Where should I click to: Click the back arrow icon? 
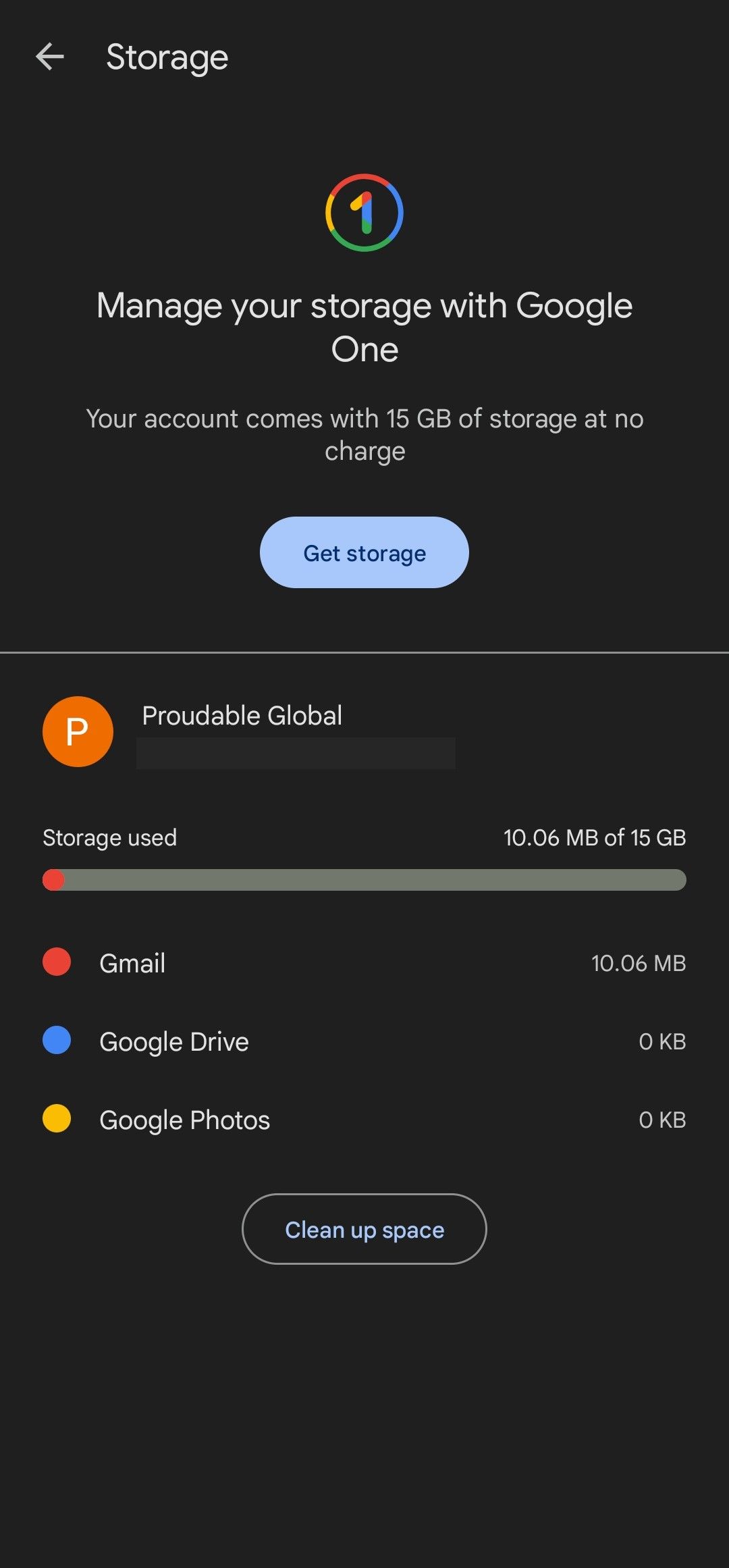(51, 57)
